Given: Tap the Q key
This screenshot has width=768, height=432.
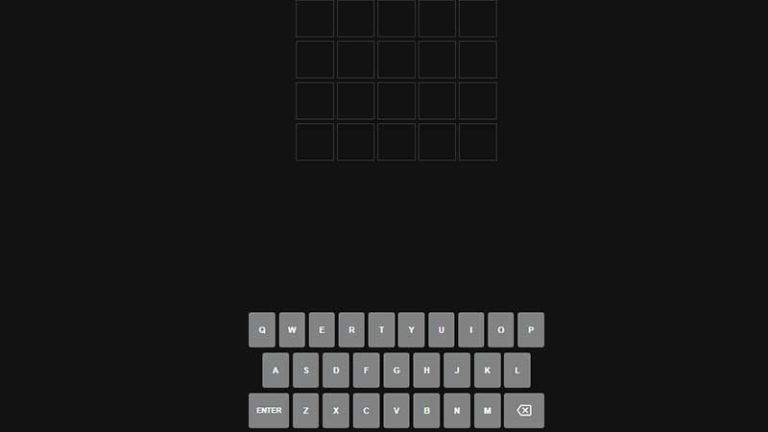Looking at the screenshot, I should click(x=262, y=330).
